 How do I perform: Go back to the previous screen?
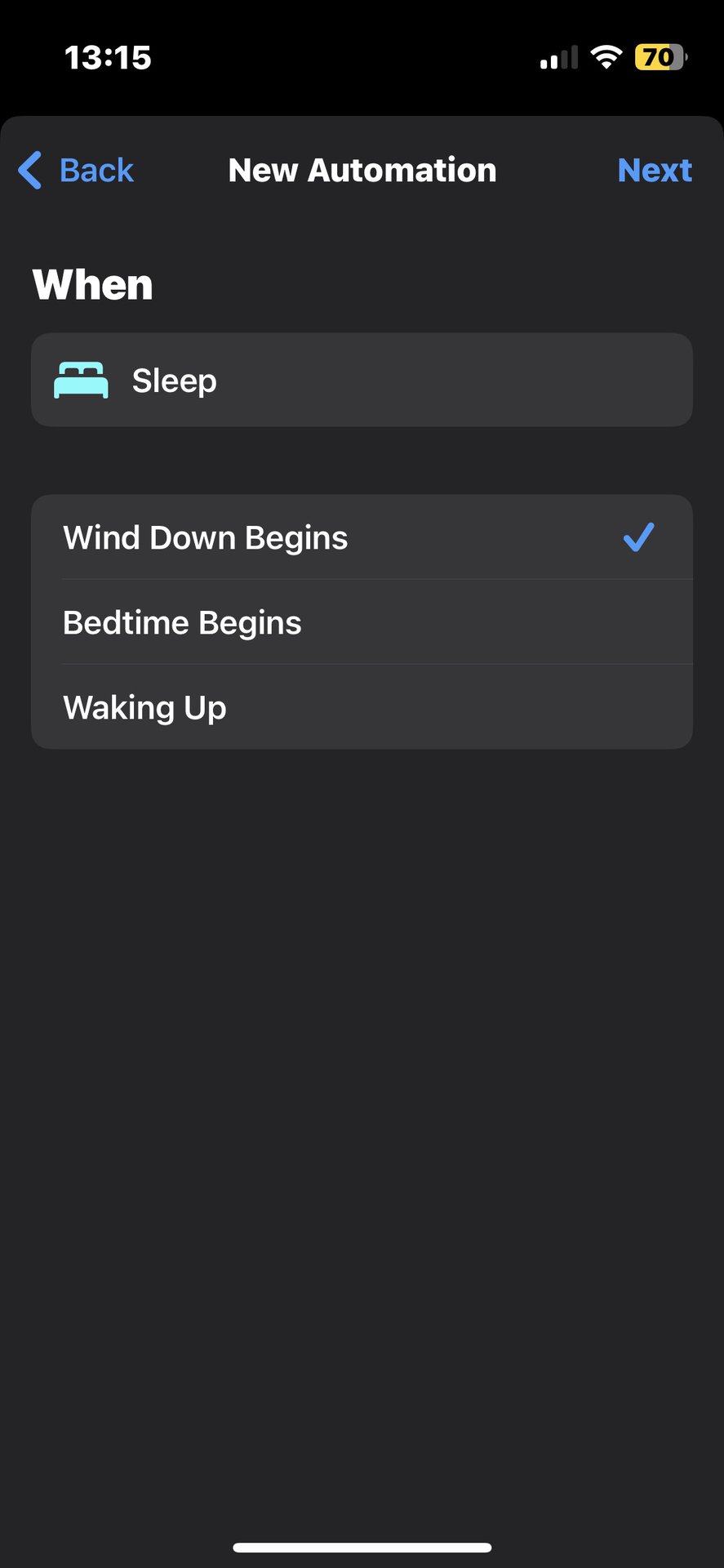[77, 171]
